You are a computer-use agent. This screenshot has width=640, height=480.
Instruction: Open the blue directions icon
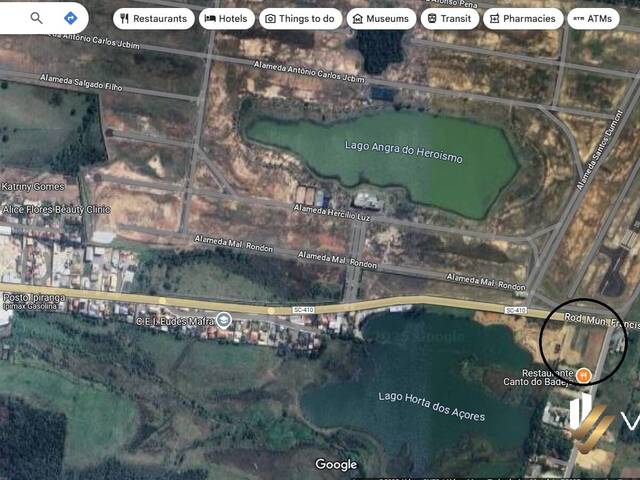[70, 18]
